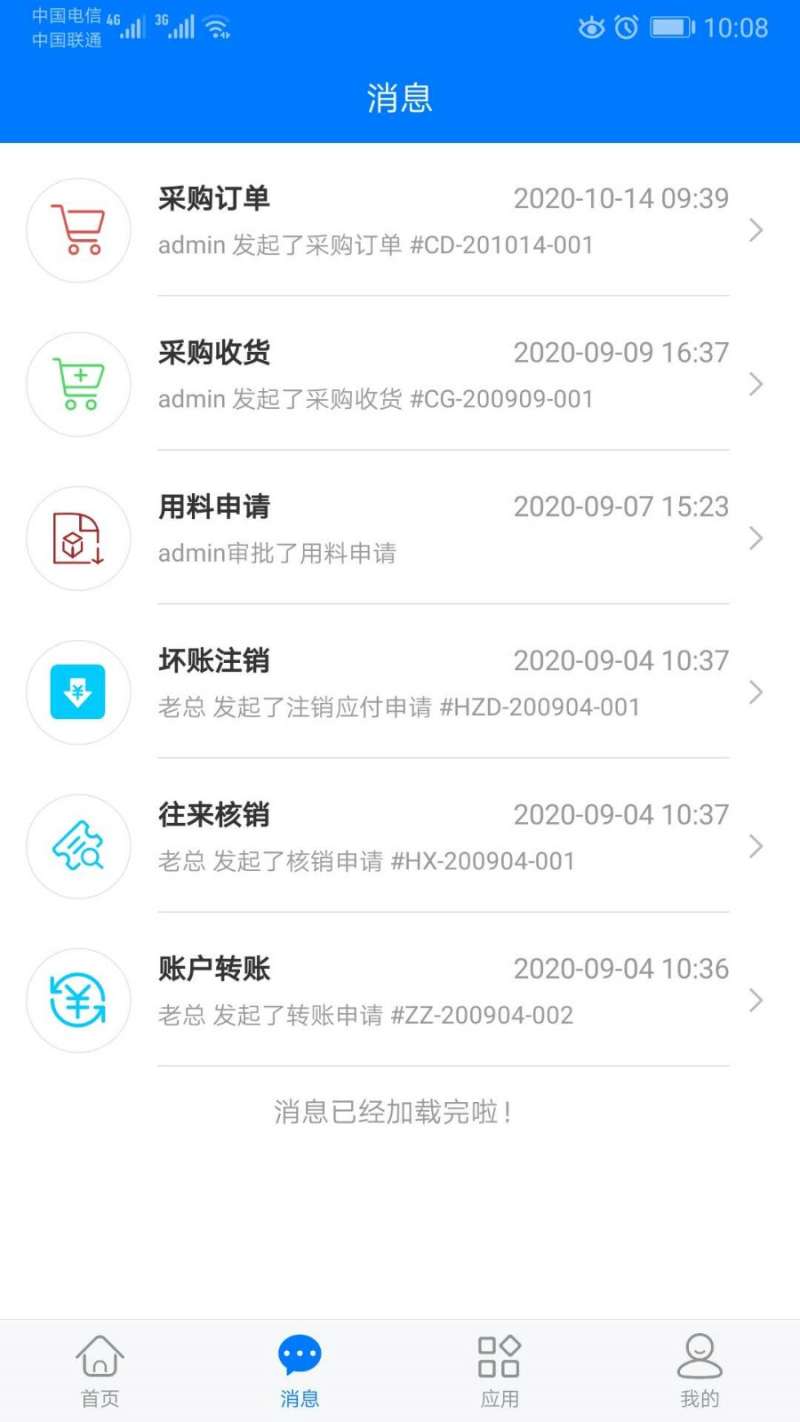
Task: Click the home icon on the 首页 tab
Action: tap(99, 1358)
